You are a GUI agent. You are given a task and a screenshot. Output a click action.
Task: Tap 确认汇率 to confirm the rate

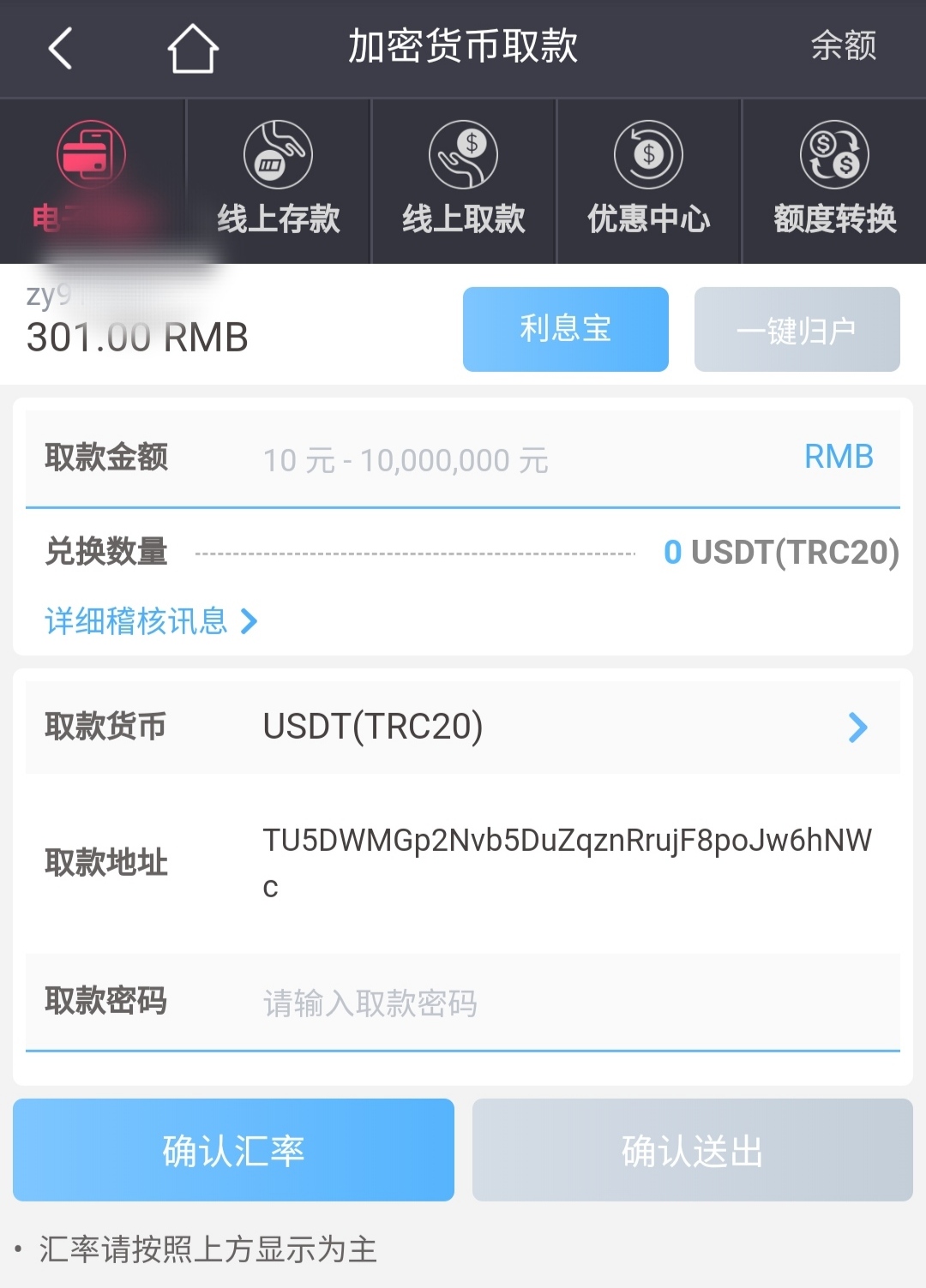[x=233, y=1150]
